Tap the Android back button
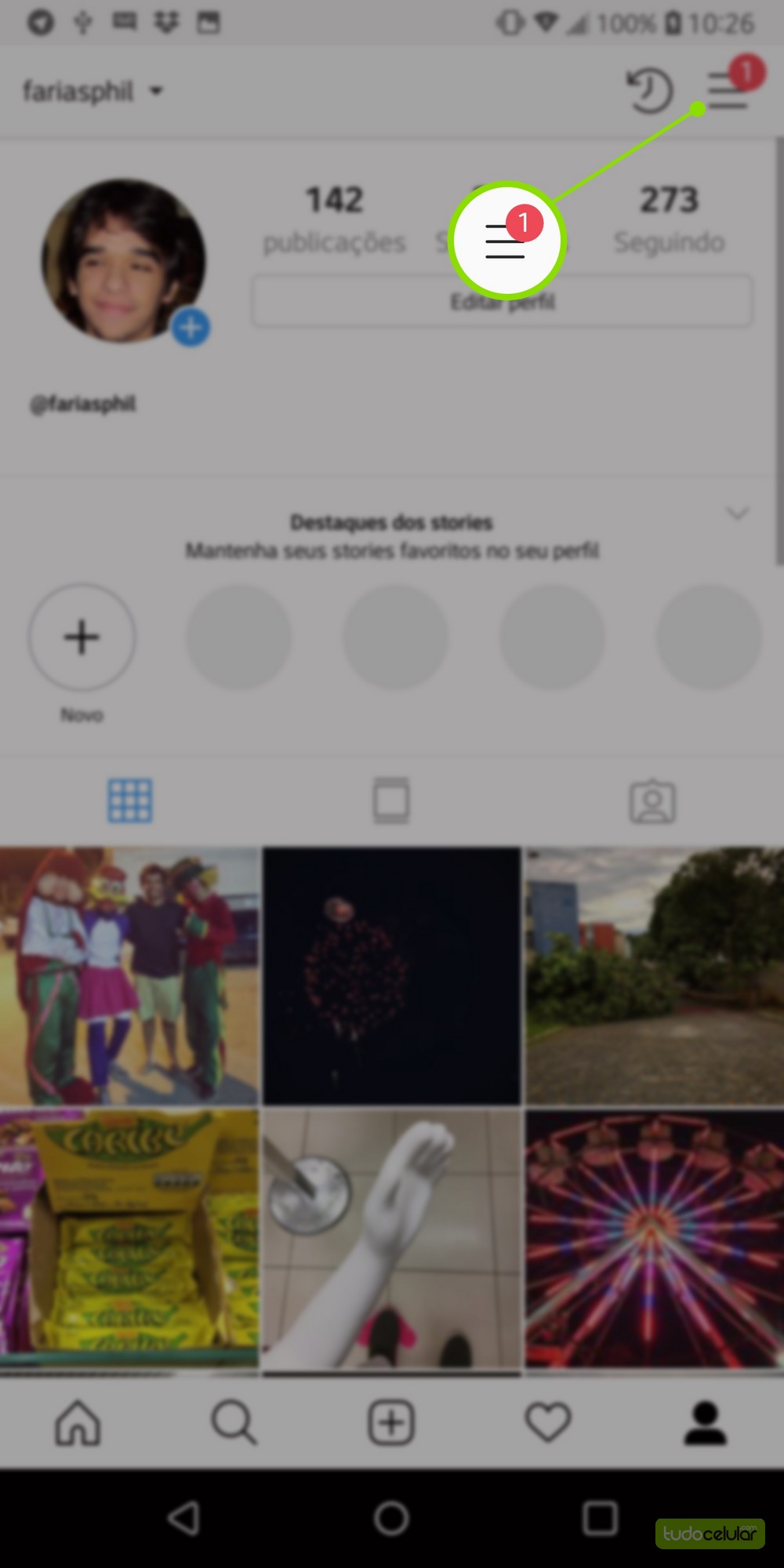This screenshot has height=1568, width=784. [x=185, y=1518]
